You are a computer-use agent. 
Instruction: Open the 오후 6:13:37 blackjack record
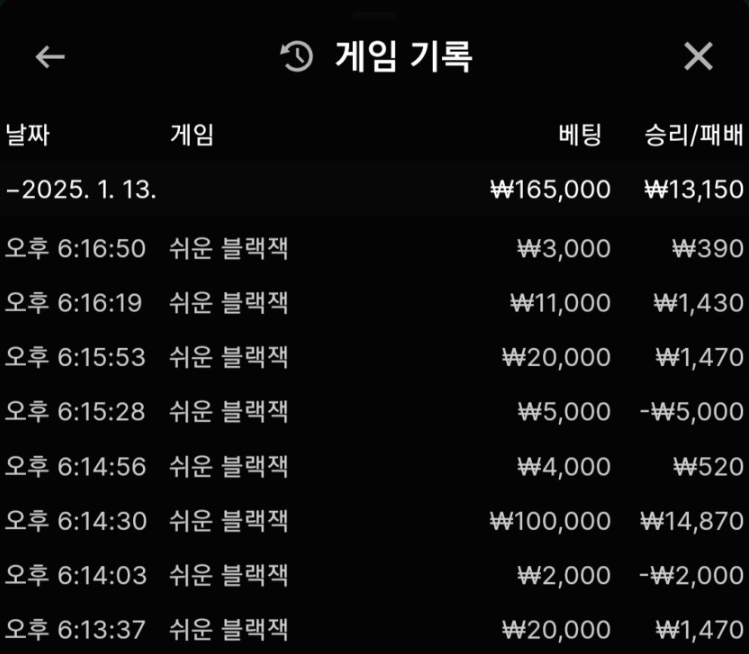coord(374,629)
